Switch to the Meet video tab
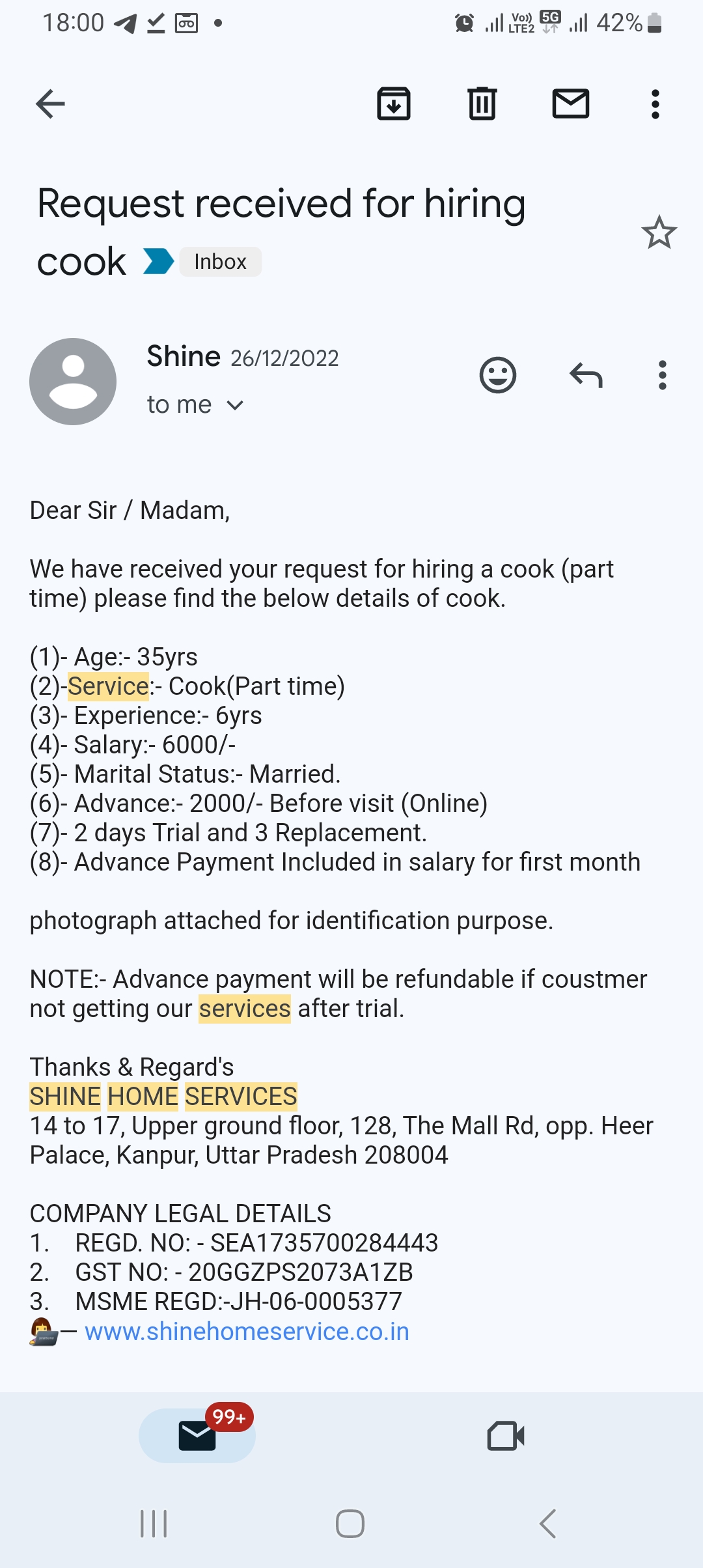Viewport: 703px width, 1568px height. (x=506, y=1436)
